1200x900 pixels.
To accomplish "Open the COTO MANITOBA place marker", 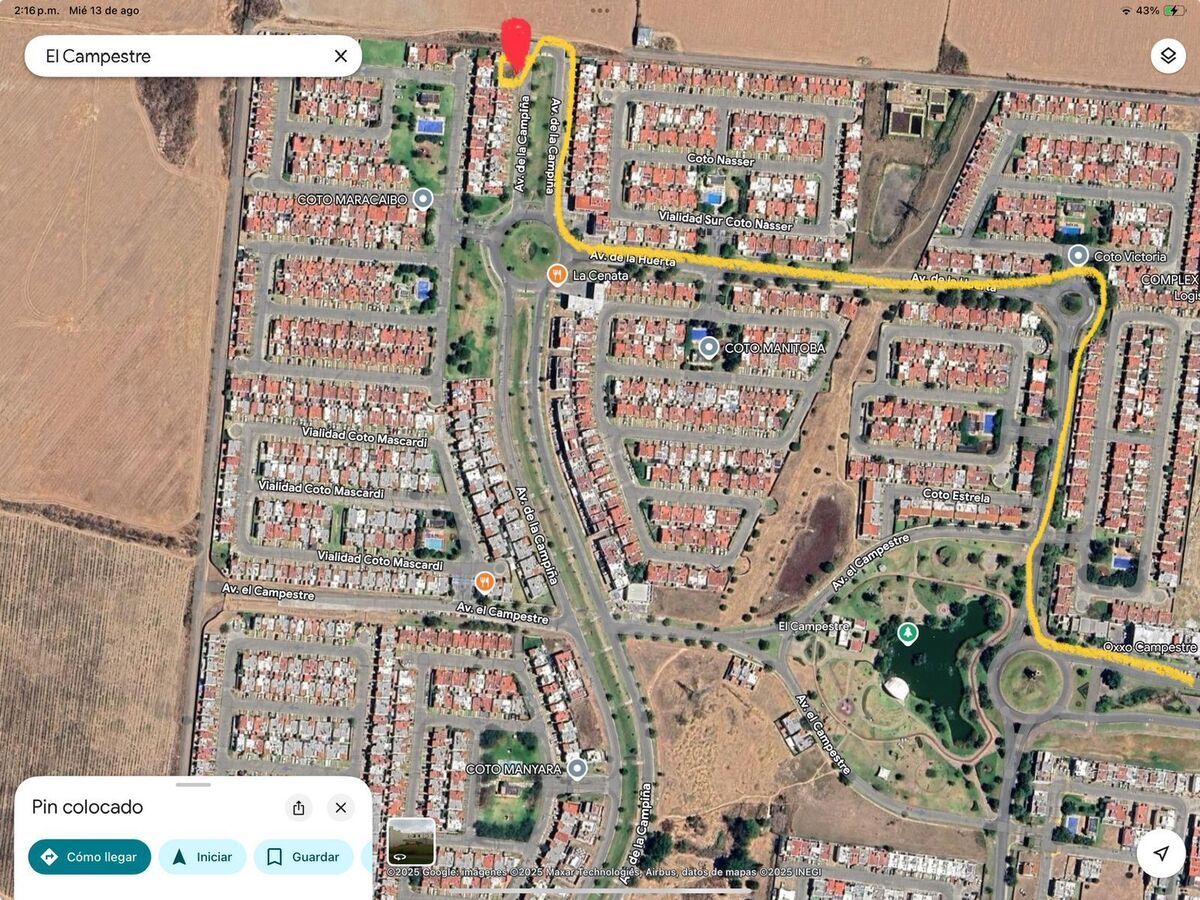I will point(708,348).
